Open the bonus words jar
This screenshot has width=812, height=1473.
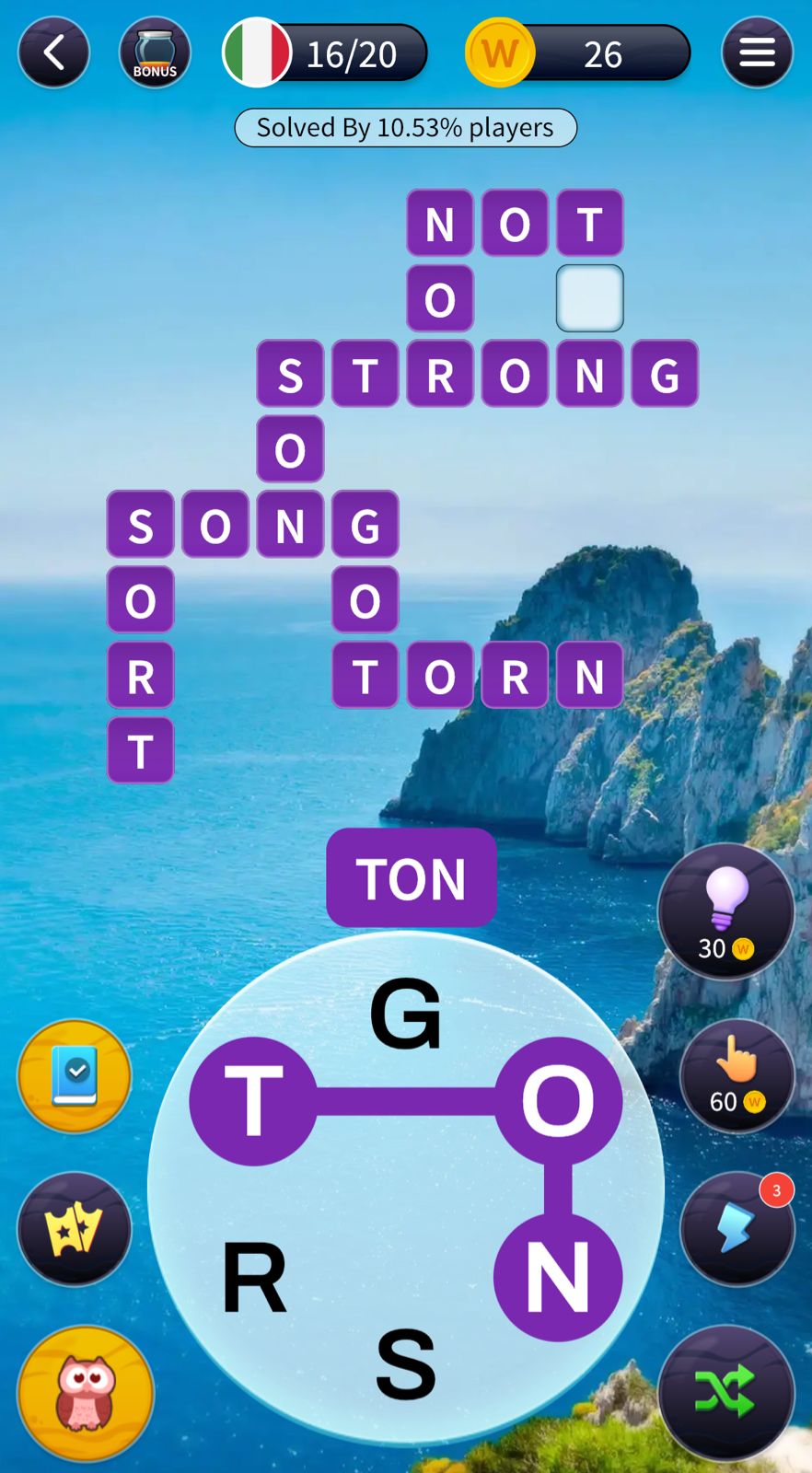point(155,52)
